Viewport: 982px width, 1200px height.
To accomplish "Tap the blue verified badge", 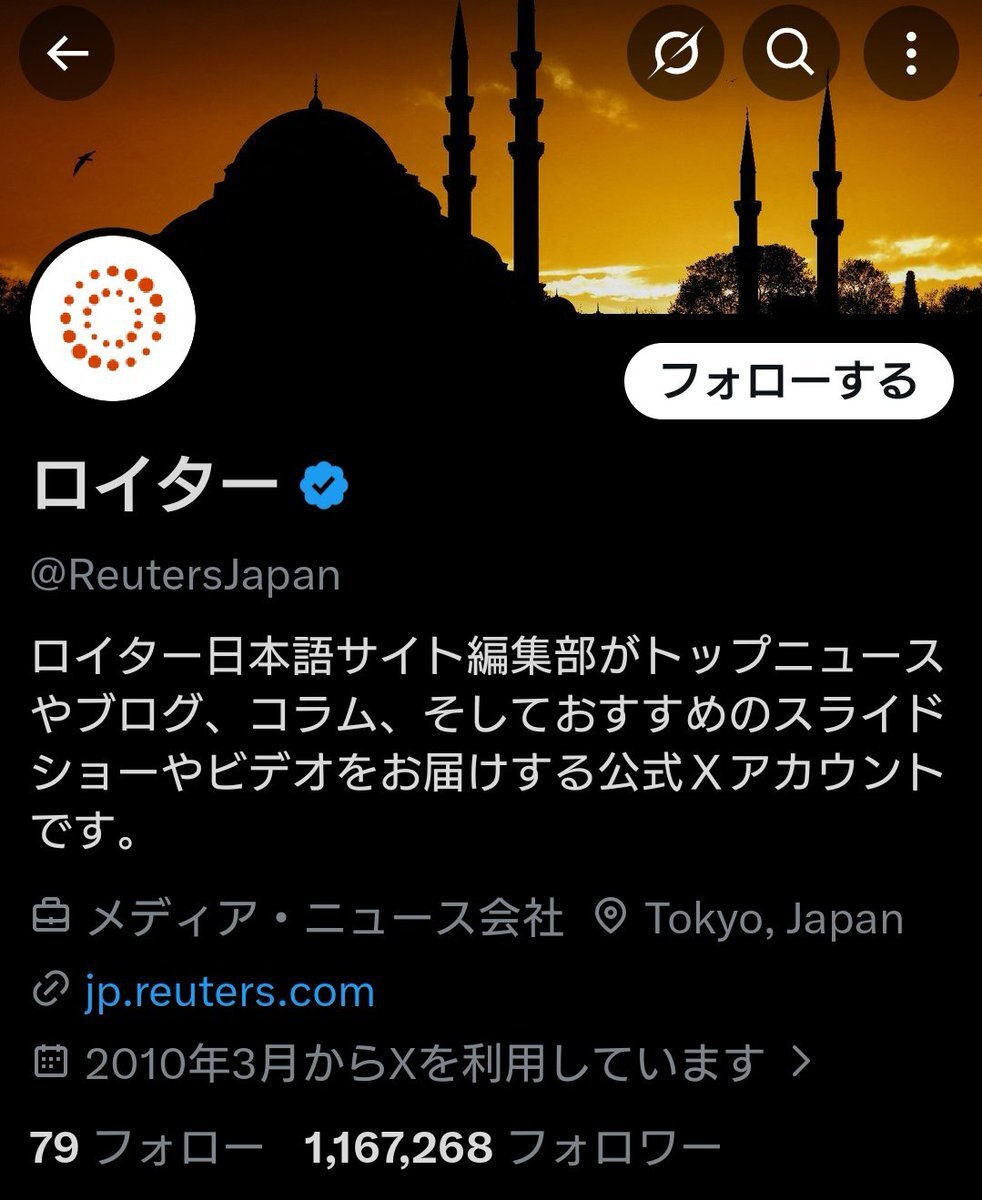I will click(324, 486).
